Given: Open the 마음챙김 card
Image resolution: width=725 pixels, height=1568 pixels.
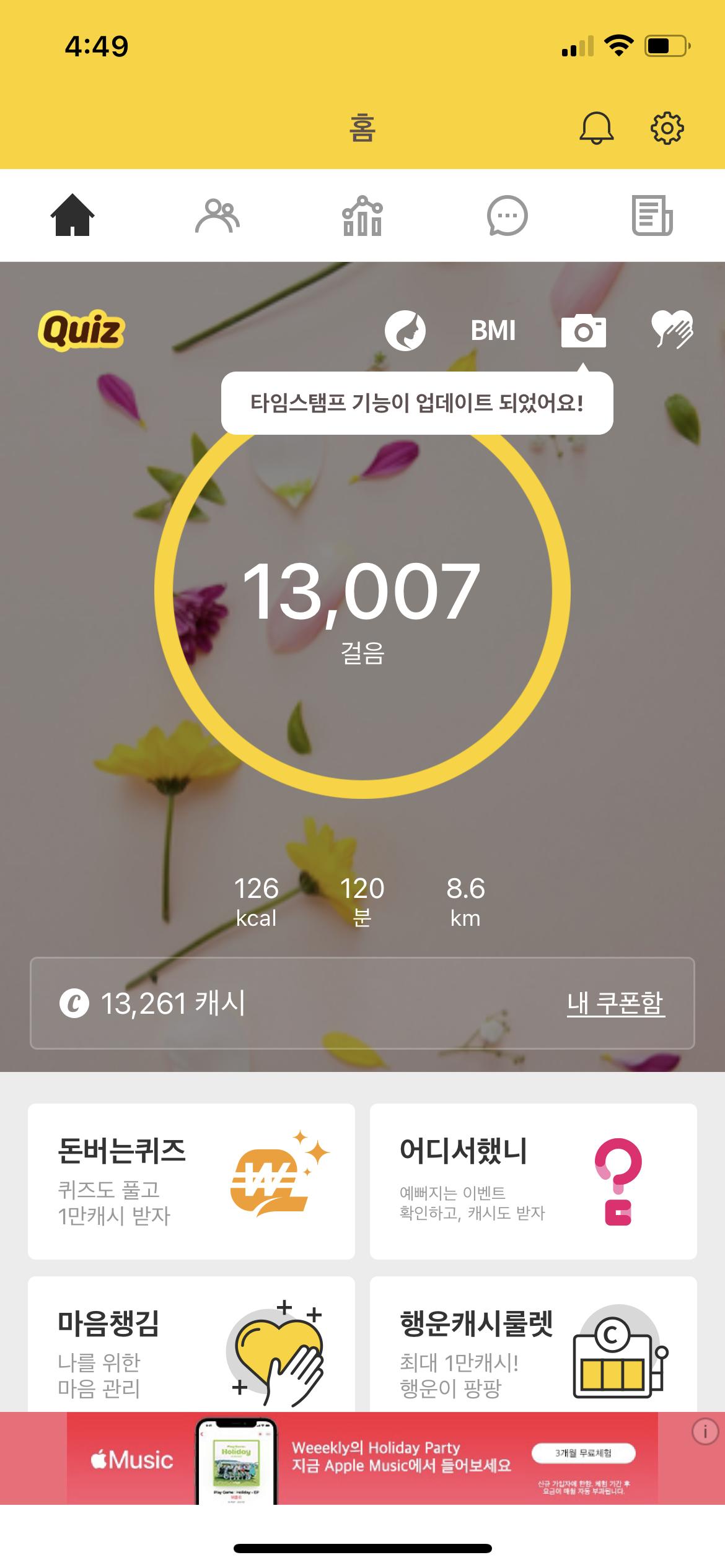Looking at the screenshot, I should tap(191, 1345).
